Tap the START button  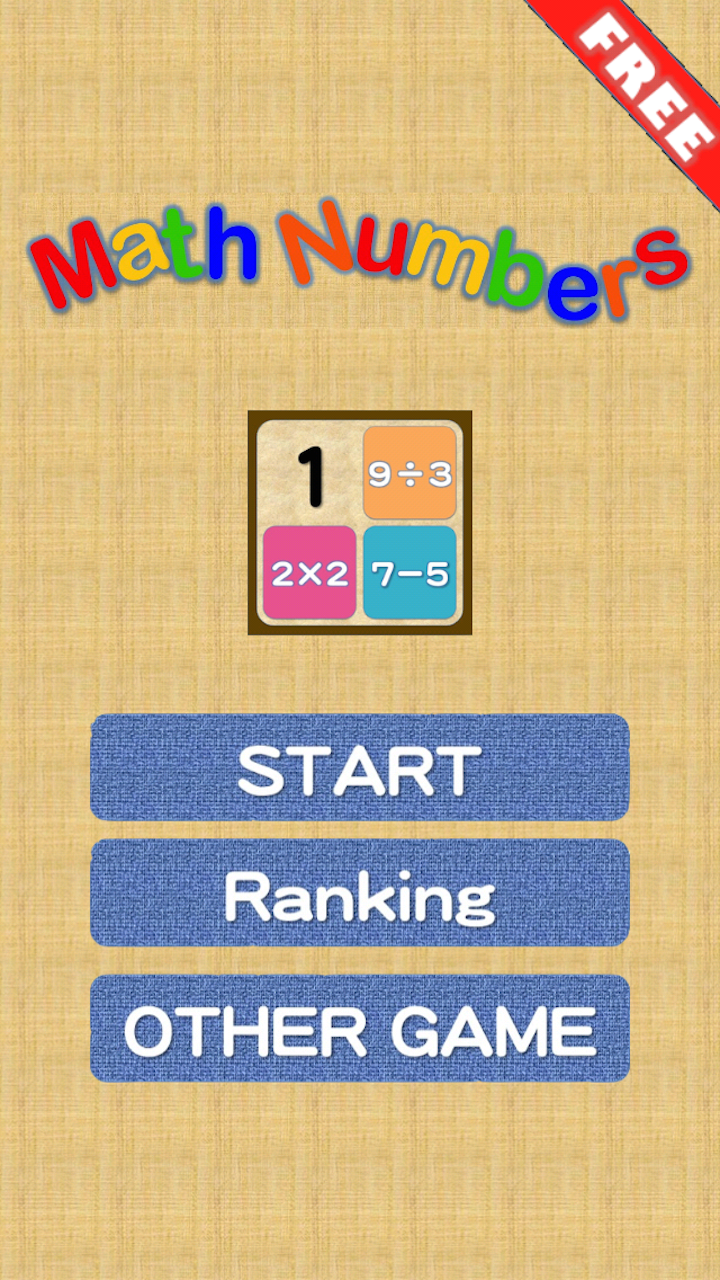(360, 768)
